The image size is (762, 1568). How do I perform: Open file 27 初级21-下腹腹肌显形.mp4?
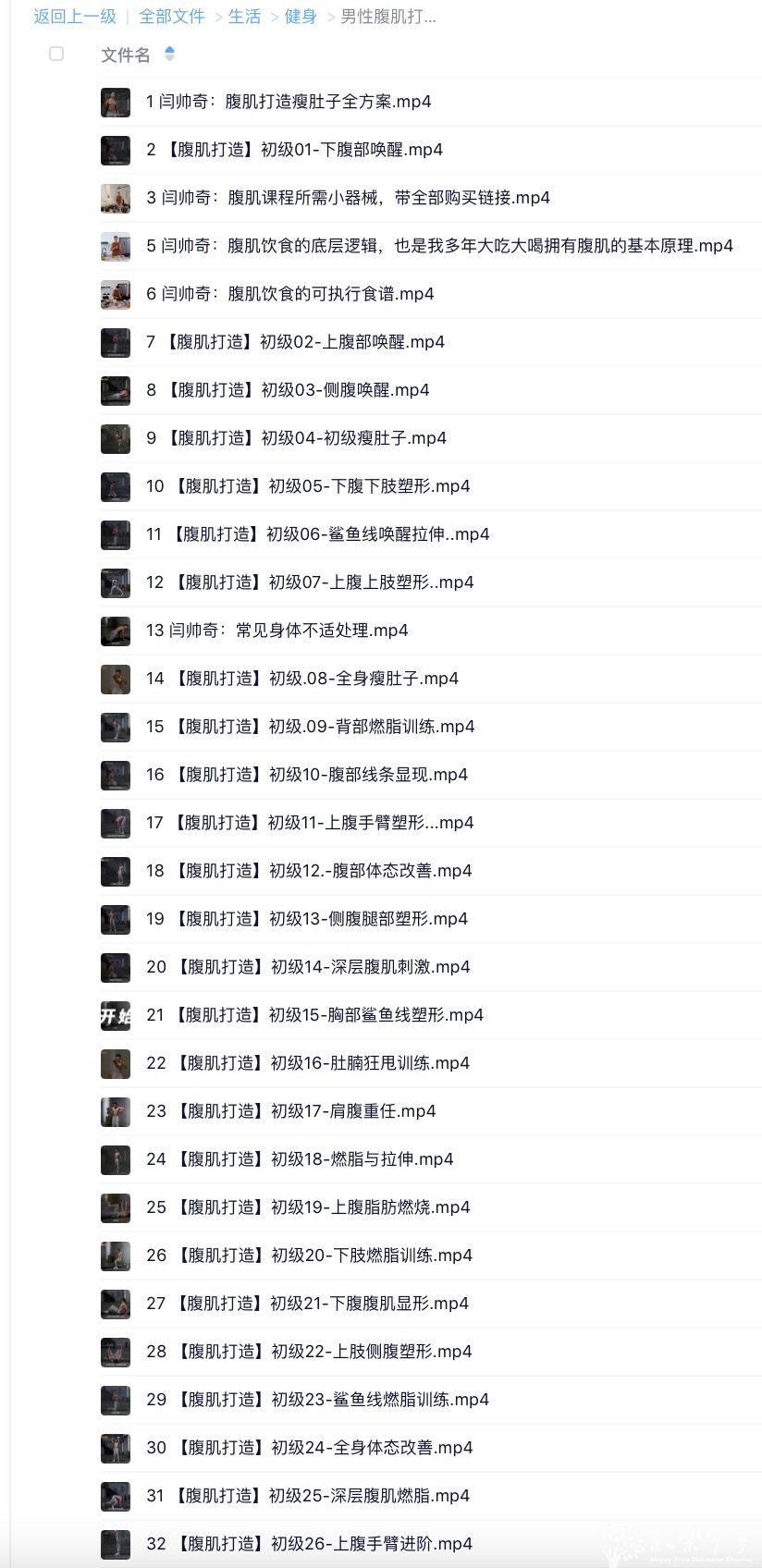(307, 1304)
